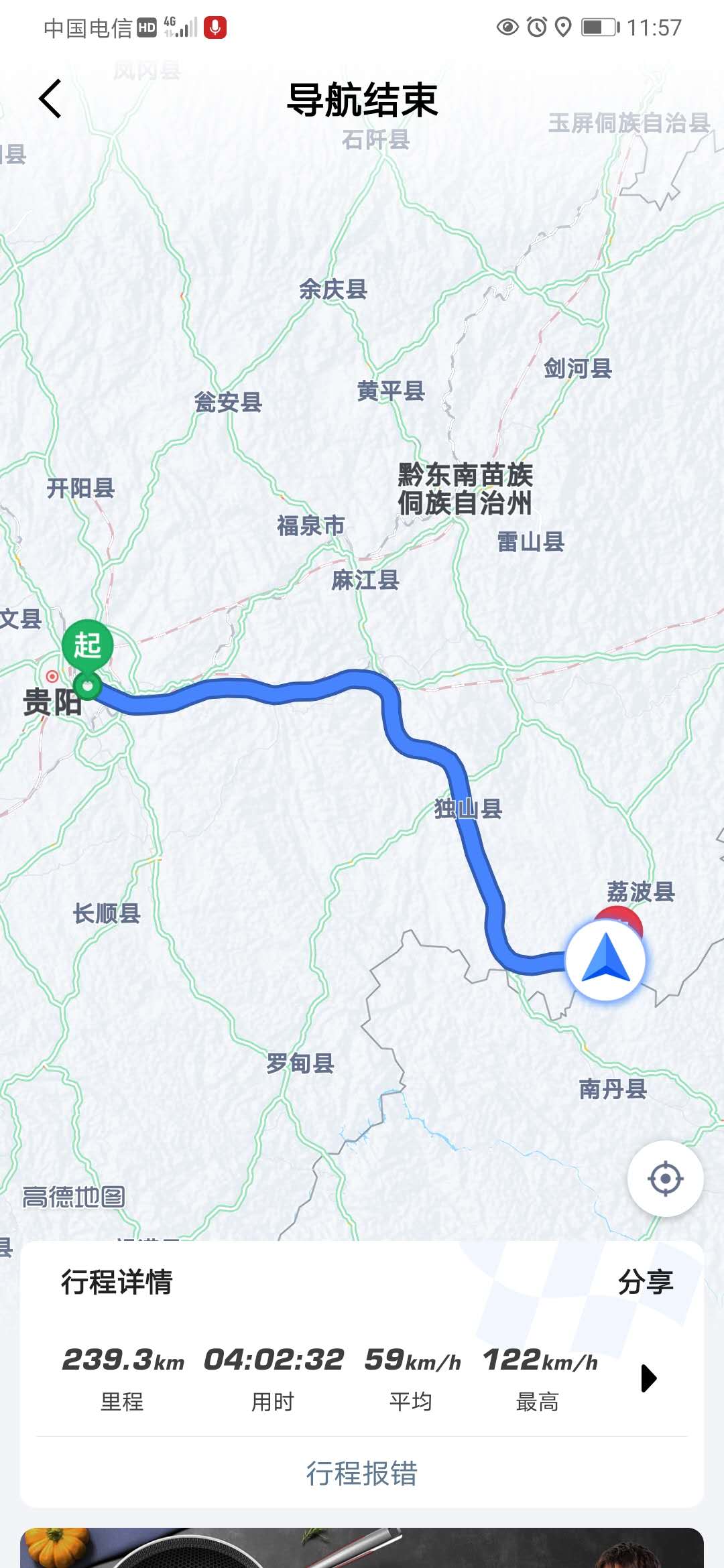This screenshot has height=1568, width=724.
Task: Go back using the top-left arrow
Action: pos(50,99)
